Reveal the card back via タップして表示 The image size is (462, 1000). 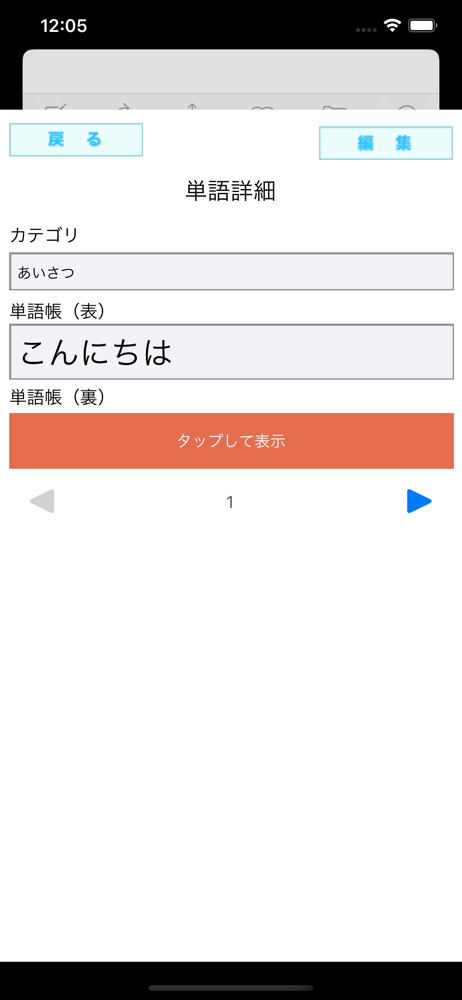point(231,441)
